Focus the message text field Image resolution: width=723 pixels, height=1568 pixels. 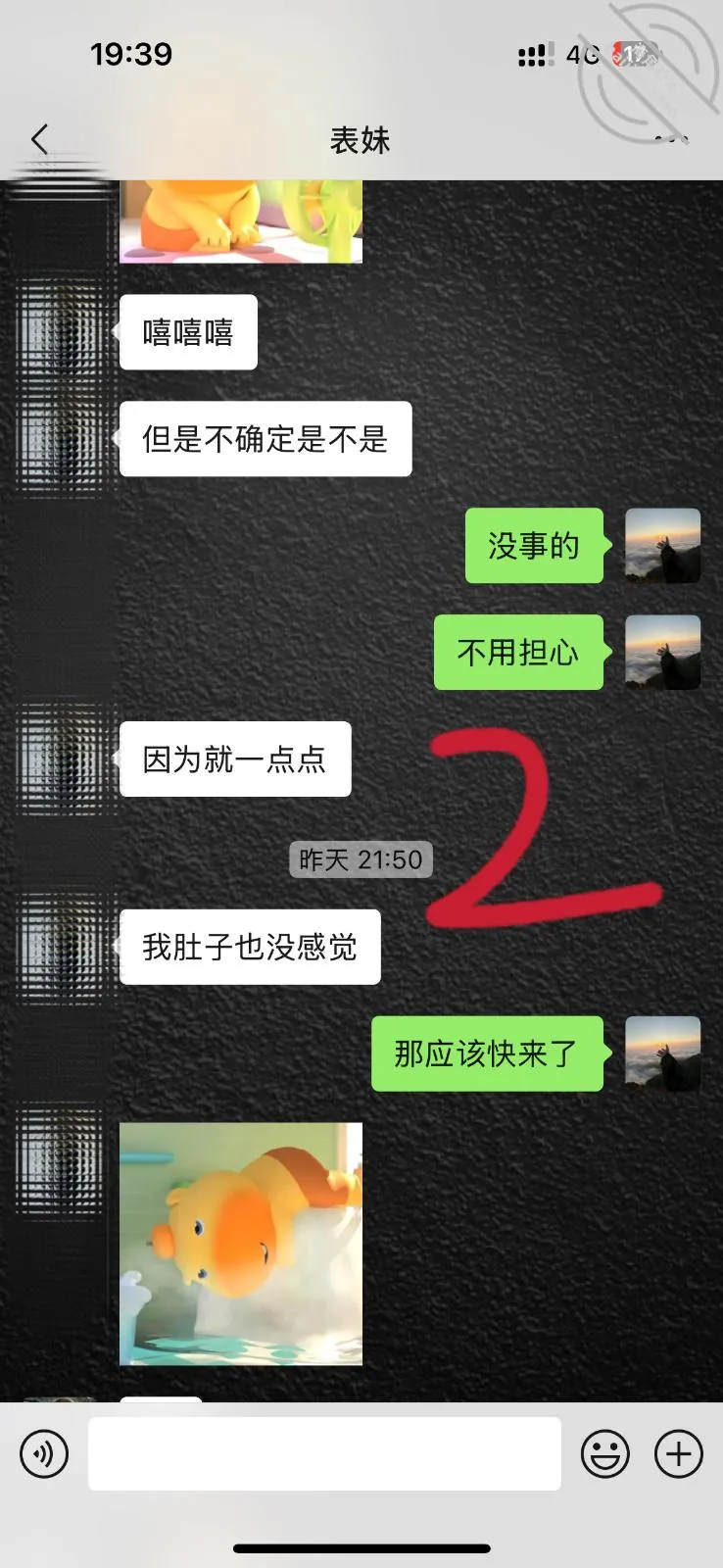tap(324, 1453)
